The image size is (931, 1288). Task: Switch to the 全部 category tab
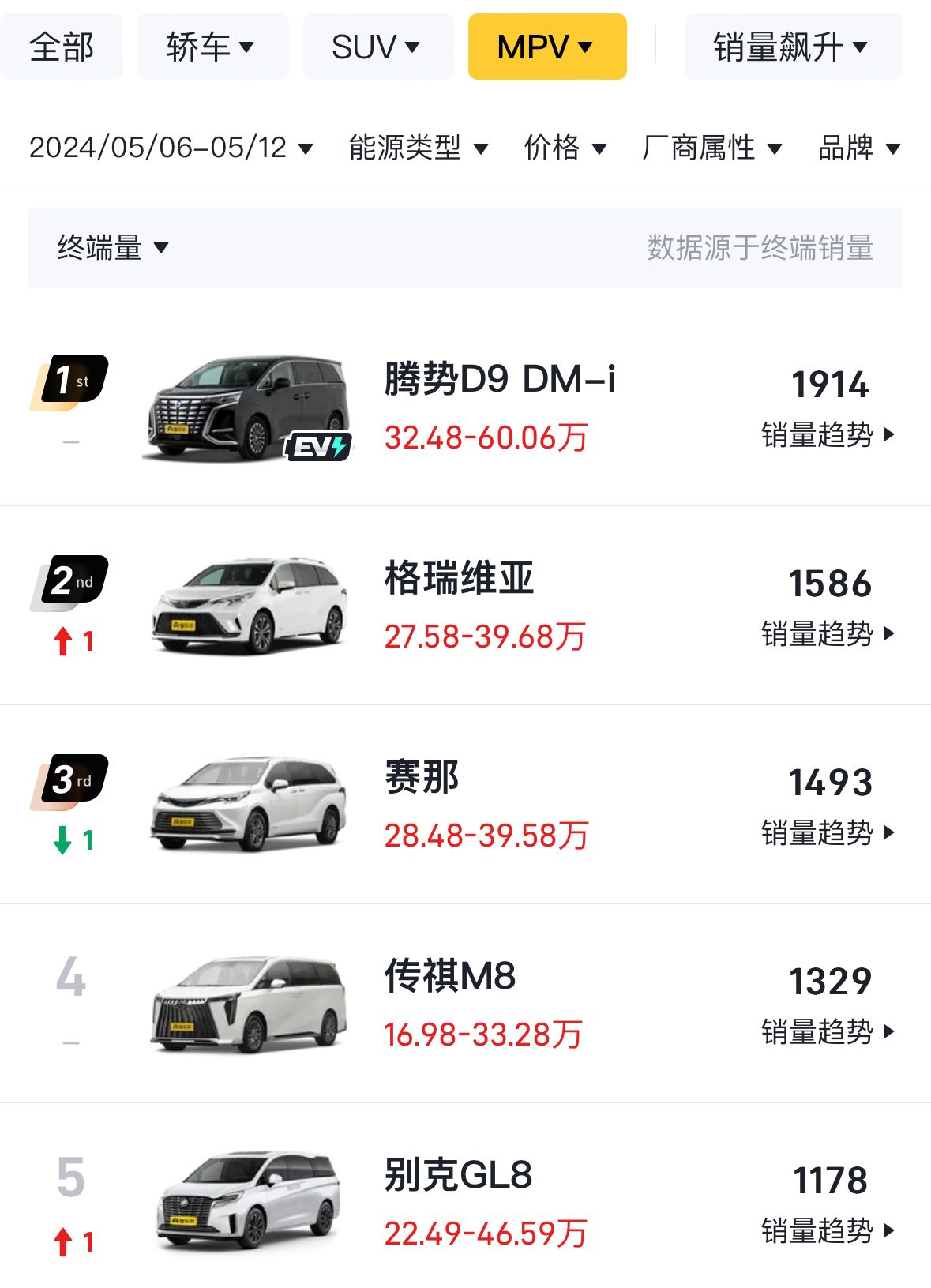pyautogui.click(x=62, y=47)
